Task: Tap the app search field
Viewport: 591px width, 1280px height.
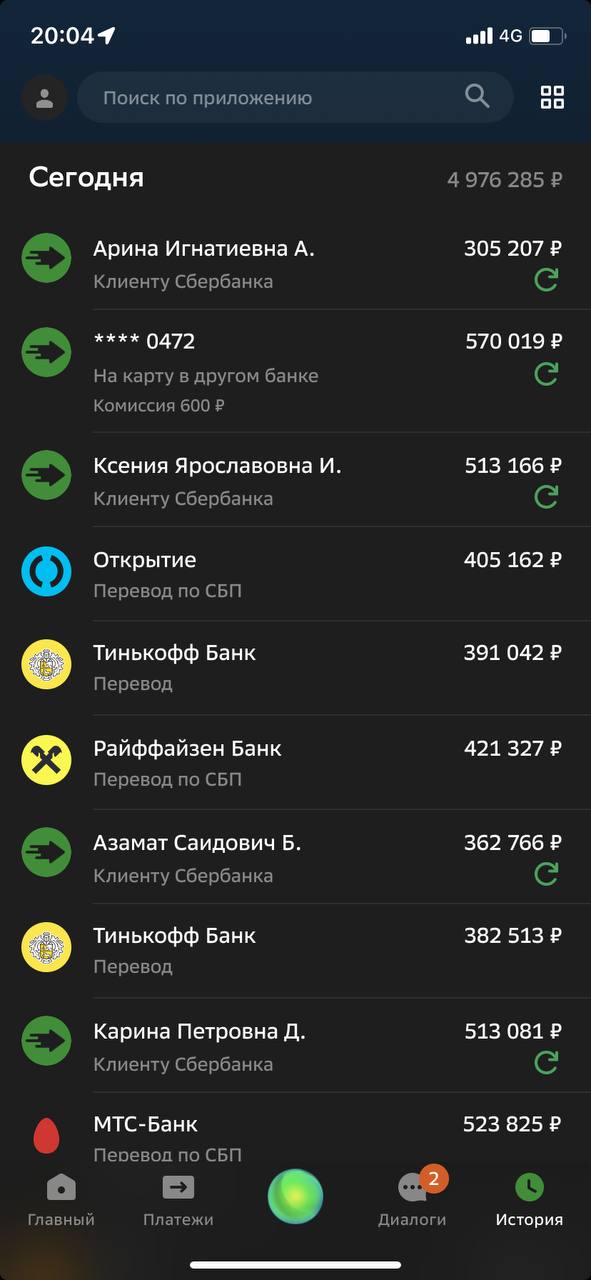Action: coord(295,98)
